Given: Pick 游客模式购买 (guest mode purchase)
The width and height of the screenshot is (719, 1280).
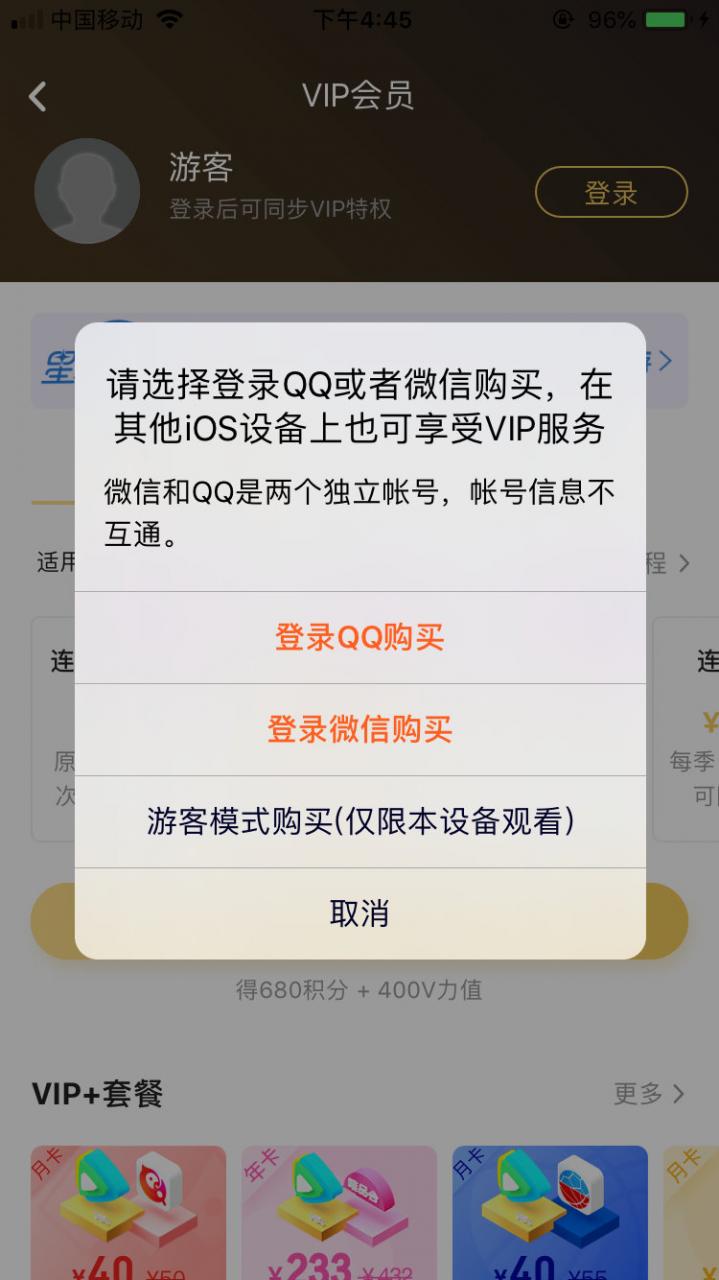Looking at the screenshot, I should (x=359, y=821).
